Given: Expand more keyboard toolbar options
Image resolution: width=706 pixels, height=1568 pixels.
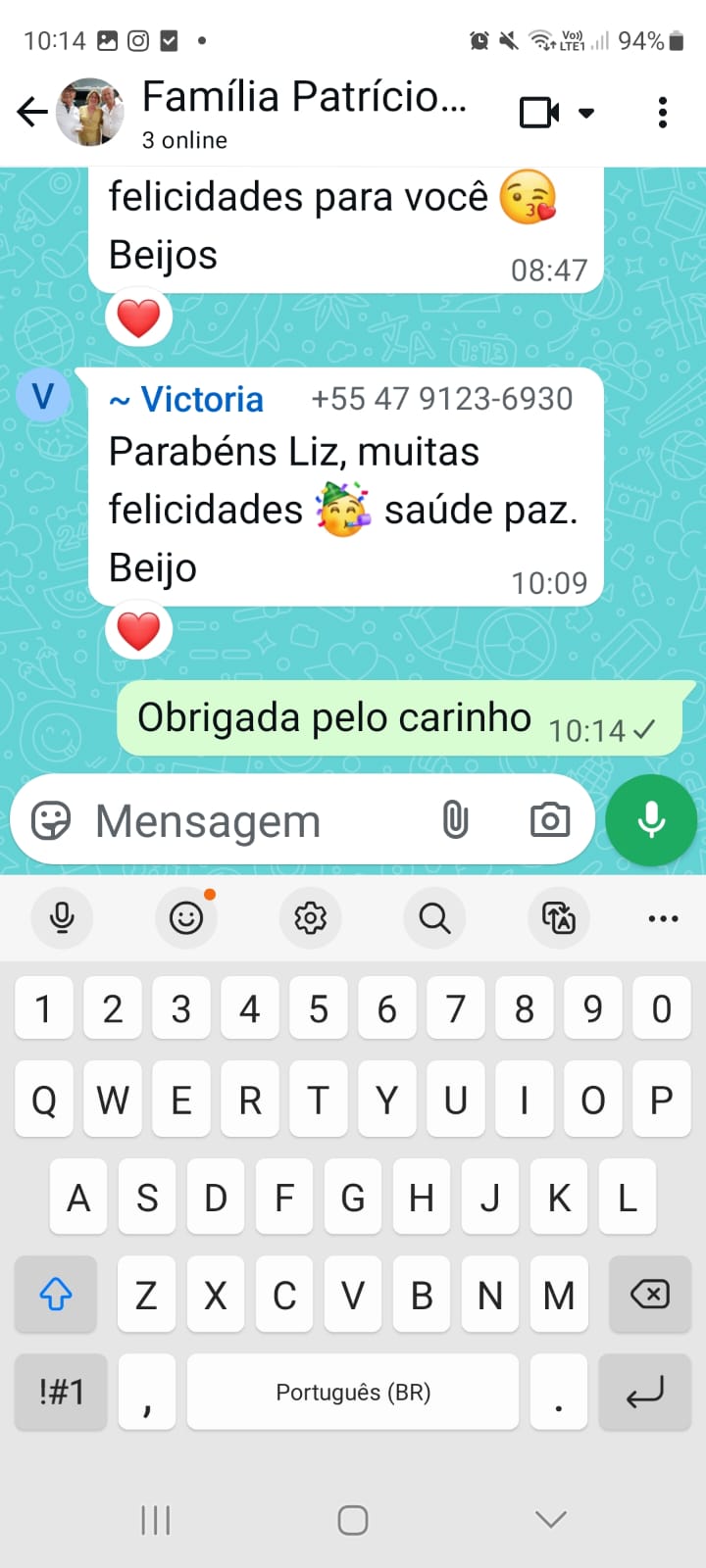Looking at the screenshot, I should point(663,918).
